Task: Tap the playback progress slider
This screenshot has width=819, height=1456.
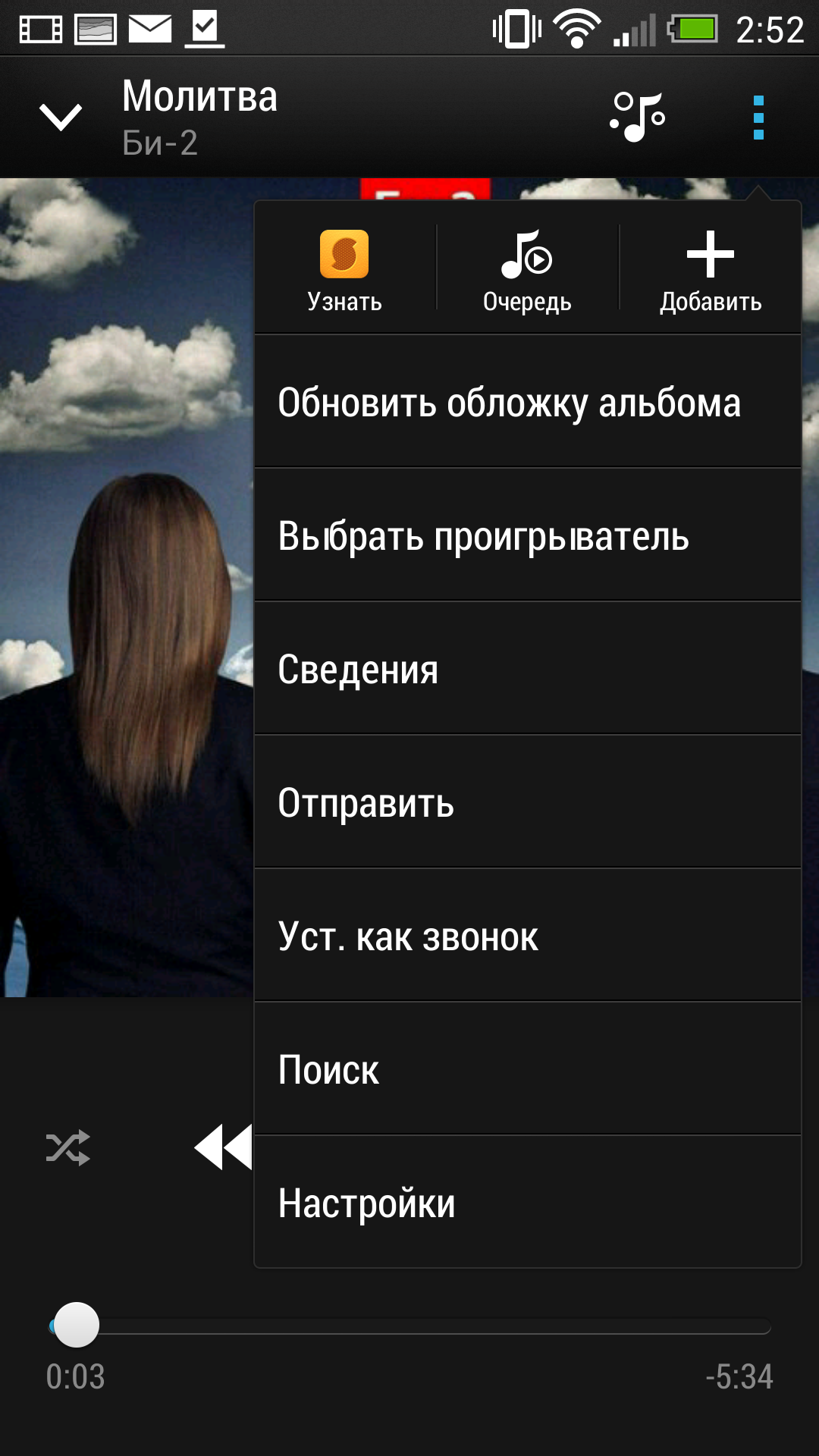Action: click(x=409, y=1326)
